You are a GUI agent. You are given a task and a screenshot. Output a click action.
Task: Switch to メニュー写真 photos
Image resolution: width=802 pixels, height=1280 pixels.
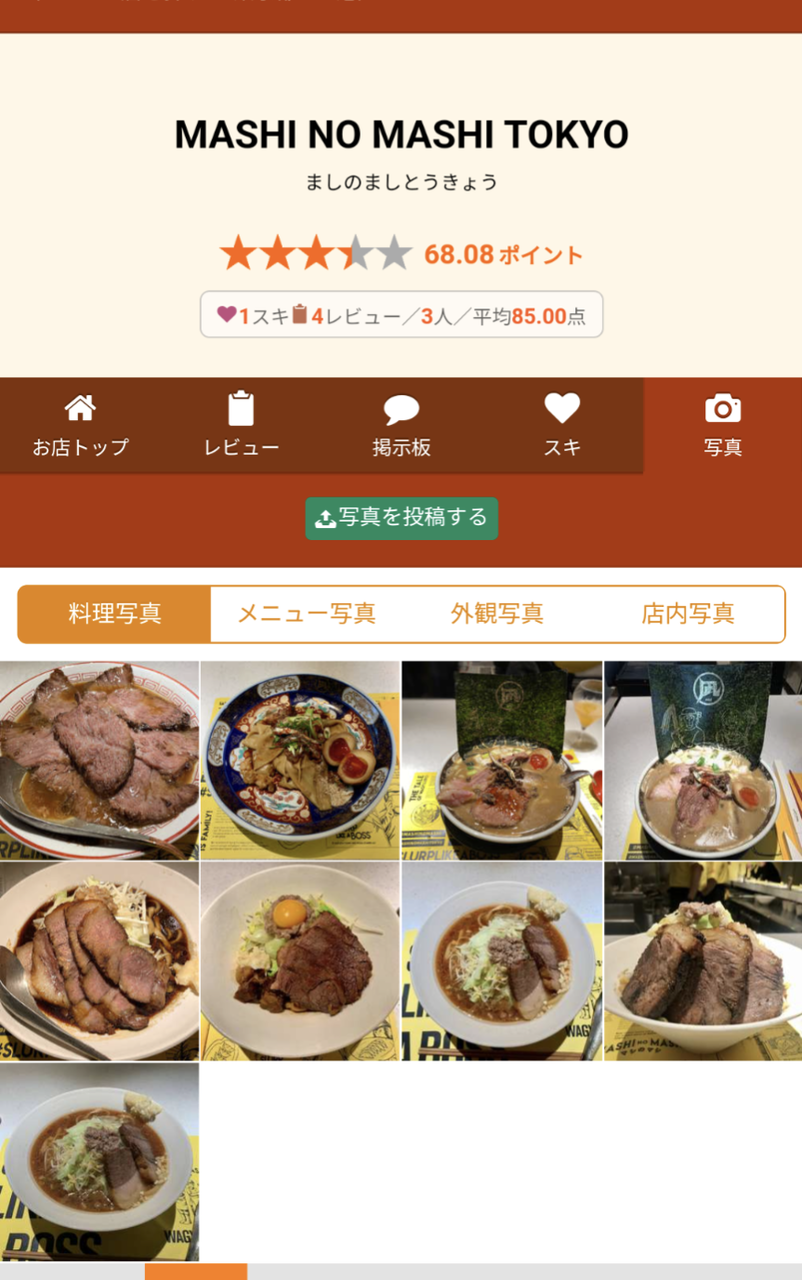pos(306,614)
